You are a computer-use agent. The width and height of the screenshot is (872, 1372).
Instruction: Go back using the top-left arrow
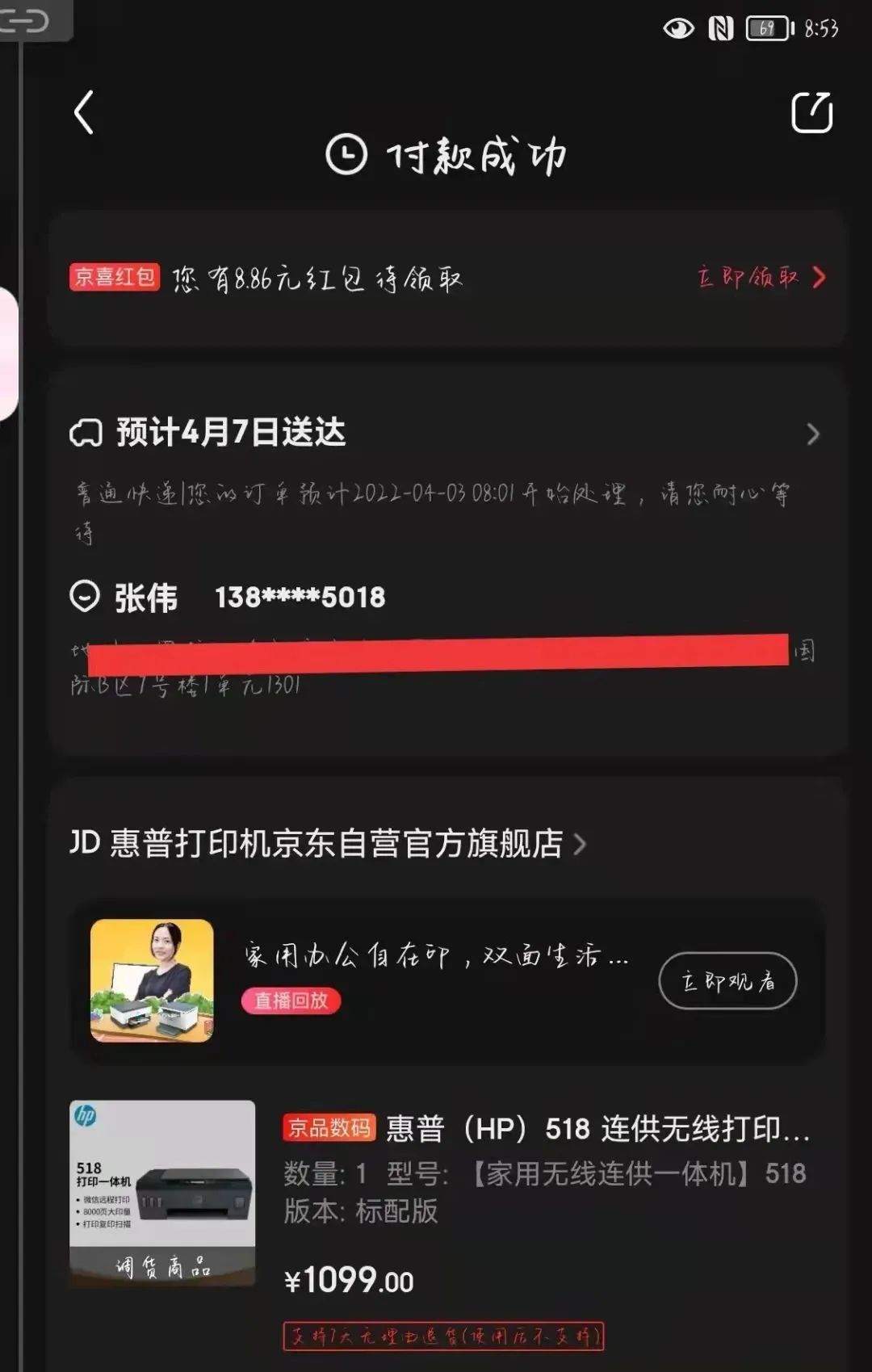pos(84,112)
